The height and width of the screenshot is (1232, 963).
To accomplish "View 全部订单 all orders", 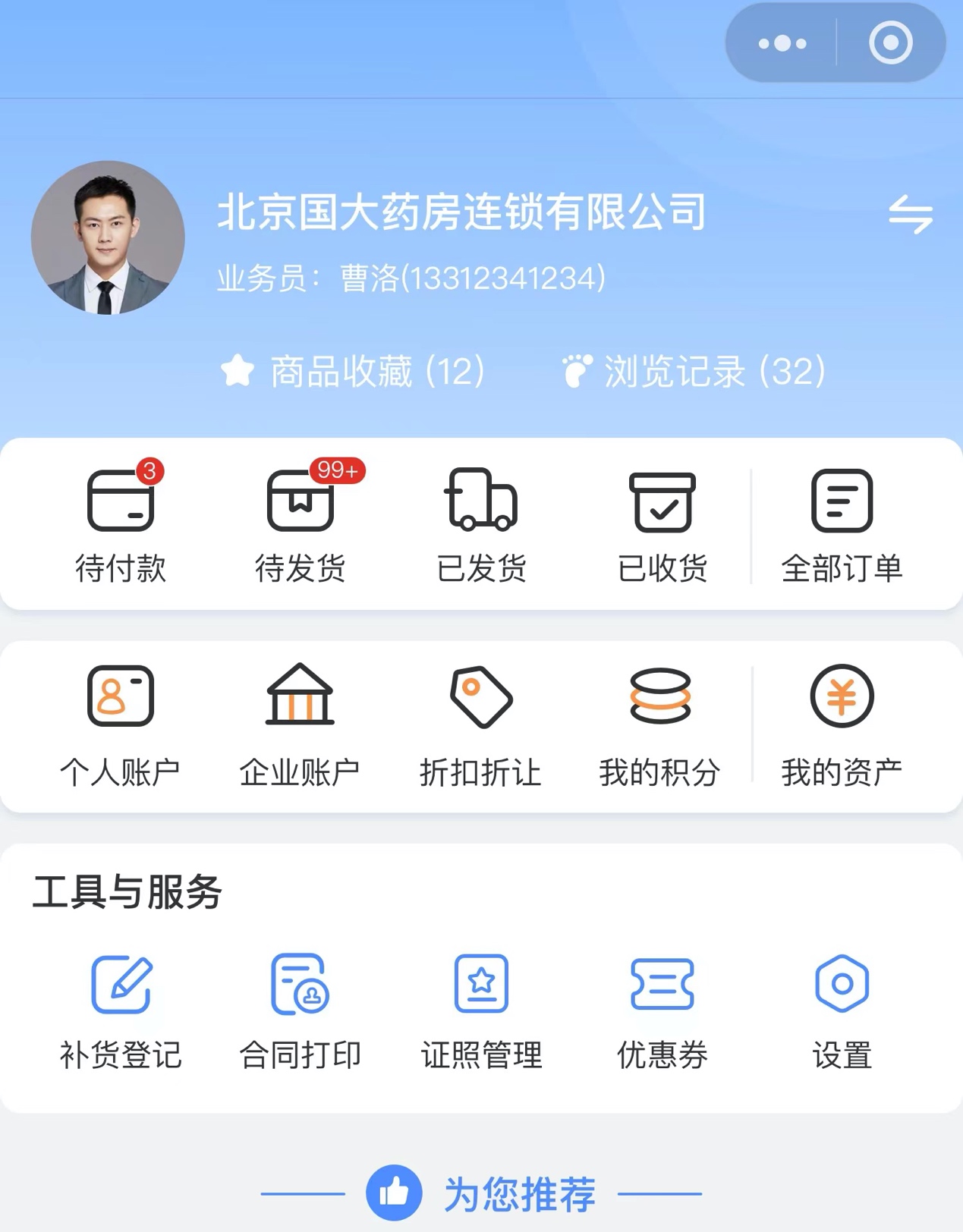I will (842, 524).
